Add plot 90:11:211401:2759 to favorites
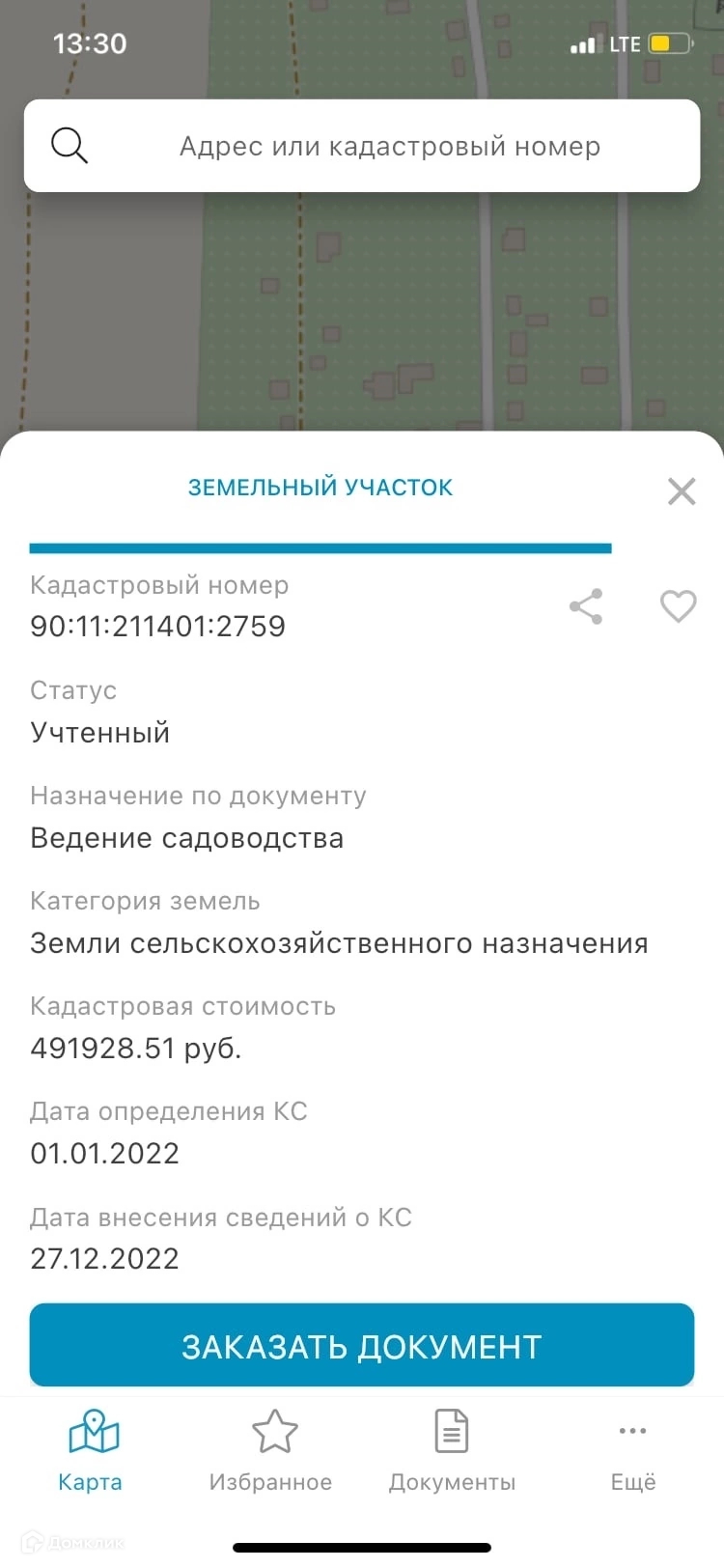This screenshot has height=1568, width=724. [x=678, y=606]
